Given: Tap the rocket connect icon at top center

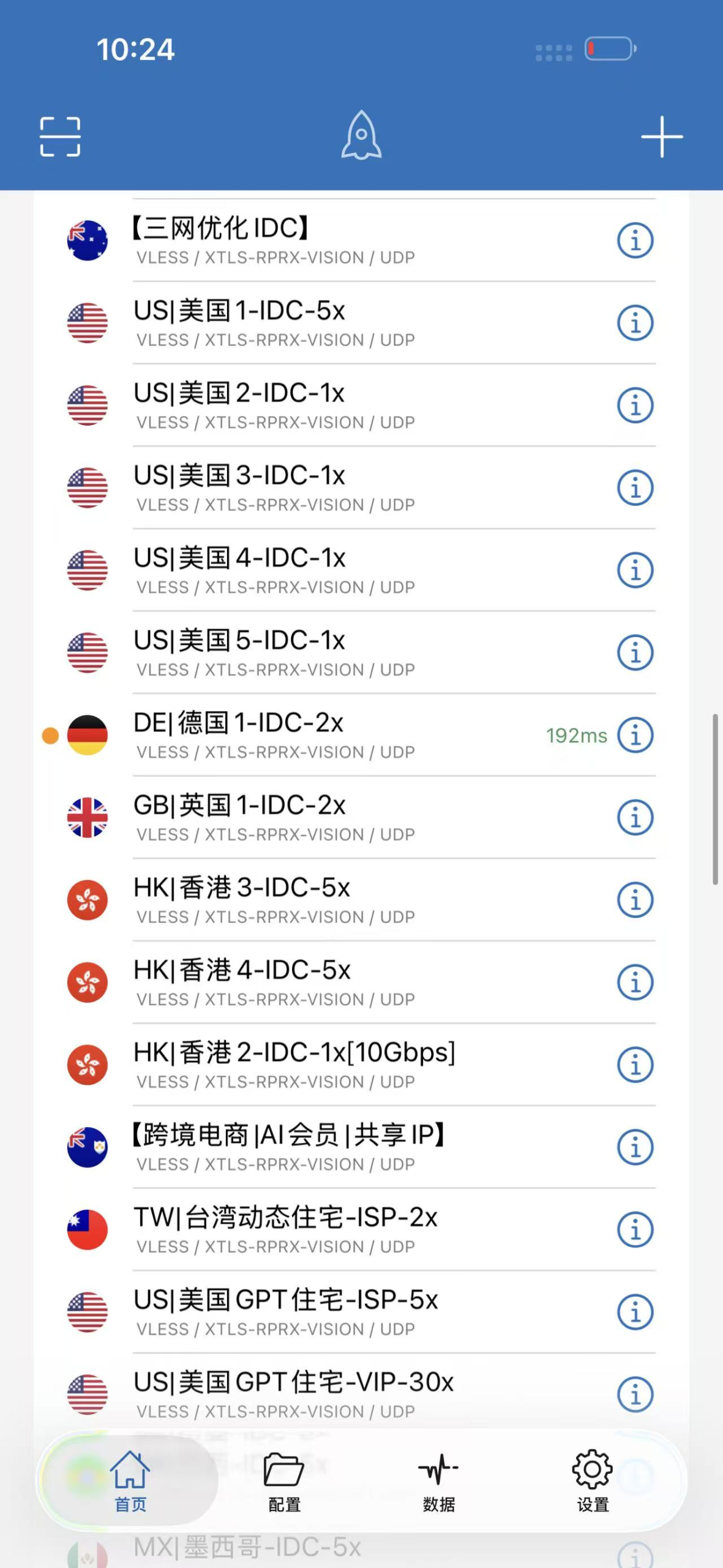Looking at the screenshot, I should click(x=361, y=137).
